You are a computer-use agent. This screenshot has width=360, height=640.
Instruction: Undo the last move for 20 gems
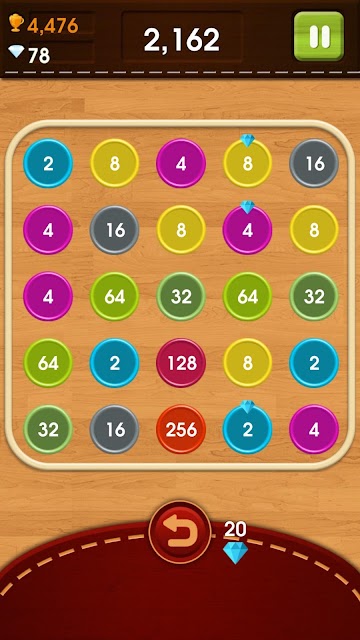[180, 532]
